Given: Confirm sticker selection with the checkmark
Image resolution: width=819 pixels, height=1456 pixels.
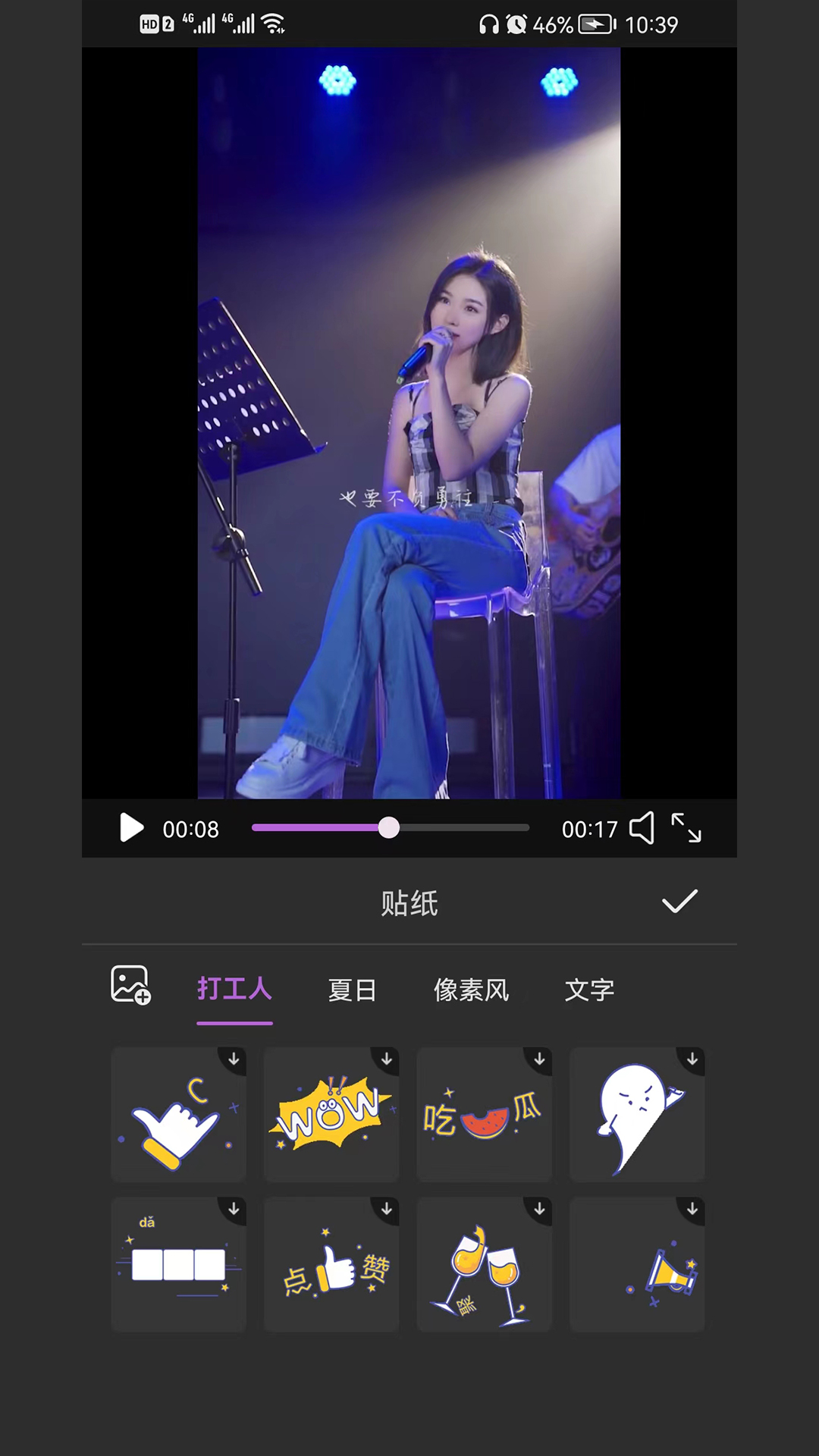Looking at the screenshot, I should pos(679,901).
